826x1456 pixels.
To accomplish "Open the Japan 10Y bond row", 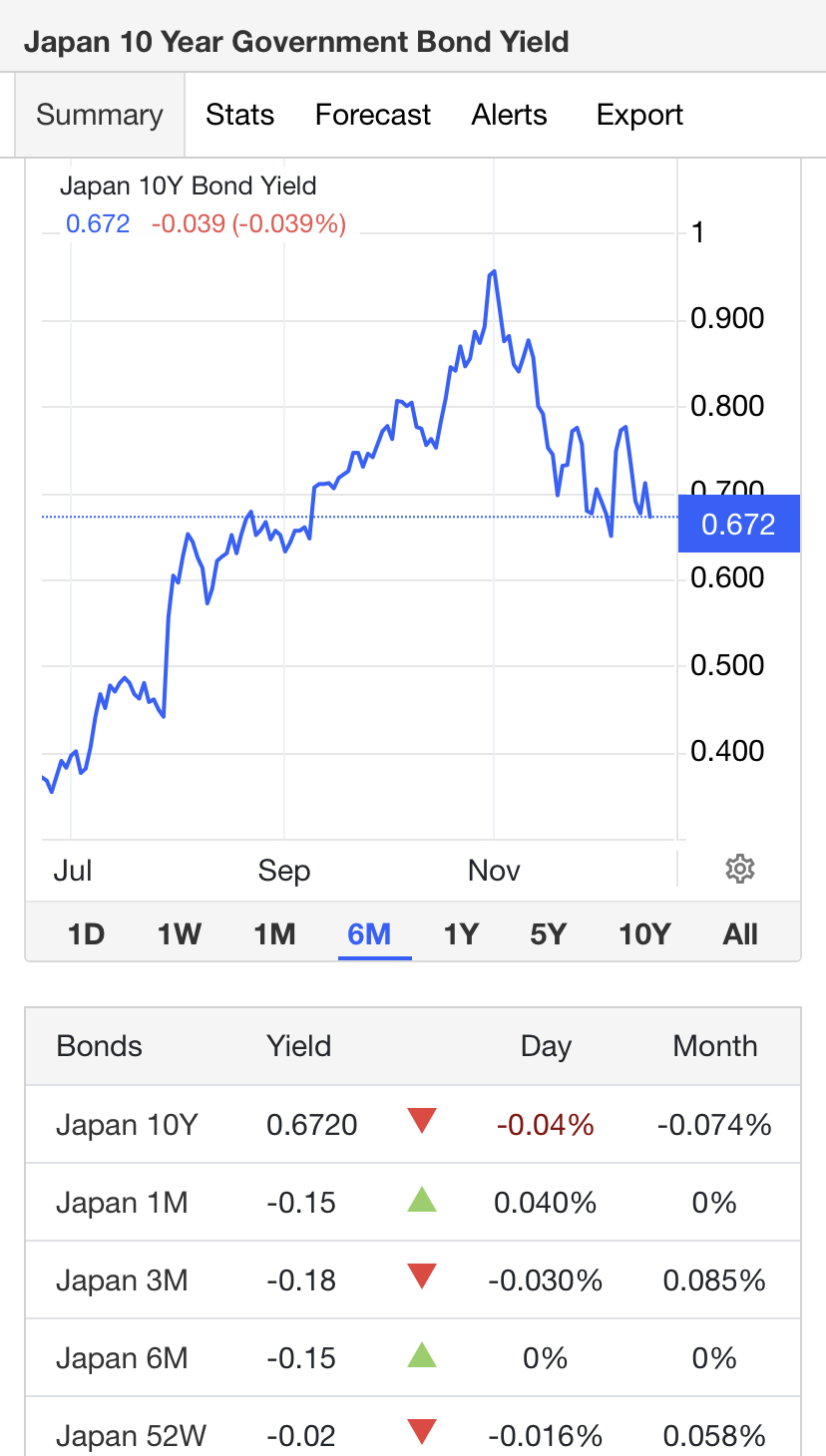I will [x=413, y=1125].
